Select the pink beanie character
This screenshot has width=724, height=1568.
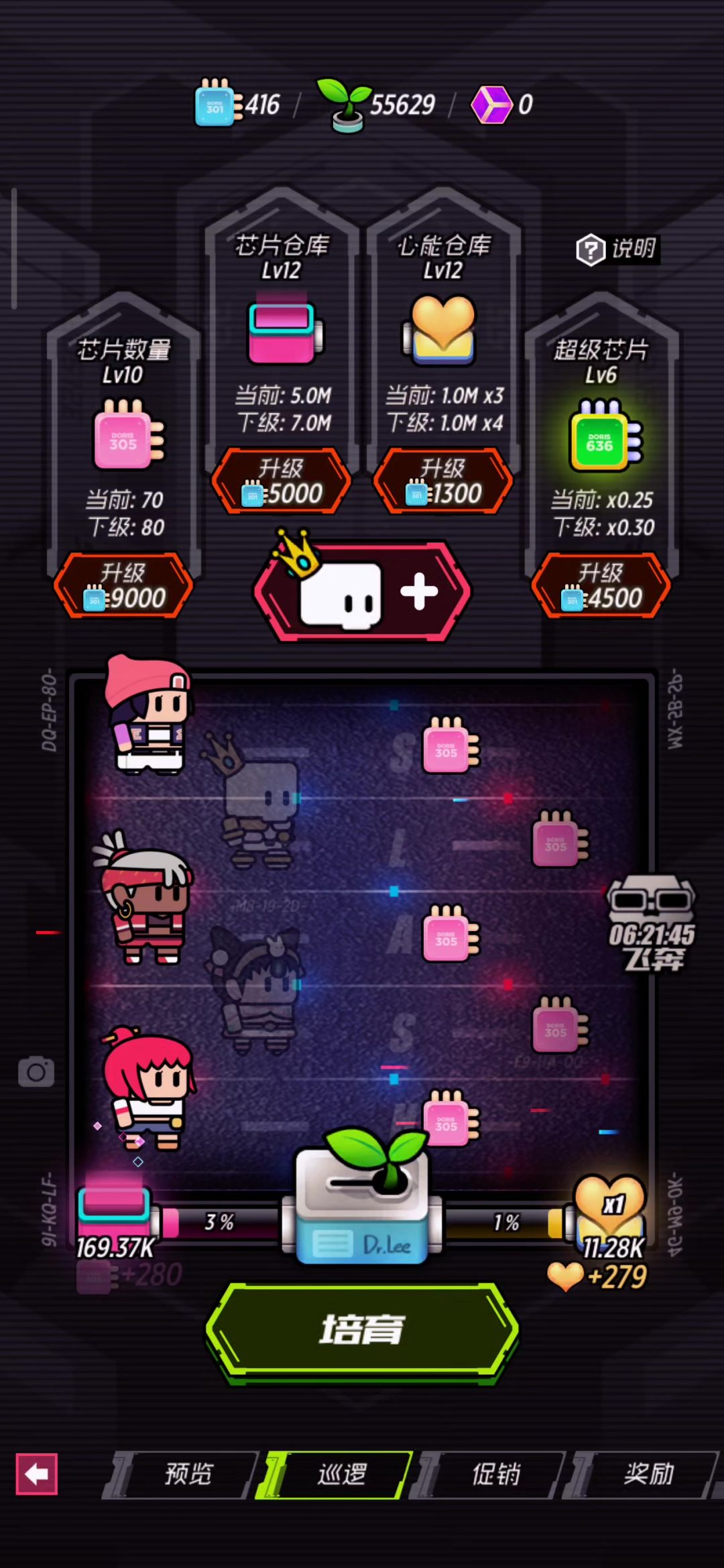[149, 715]
